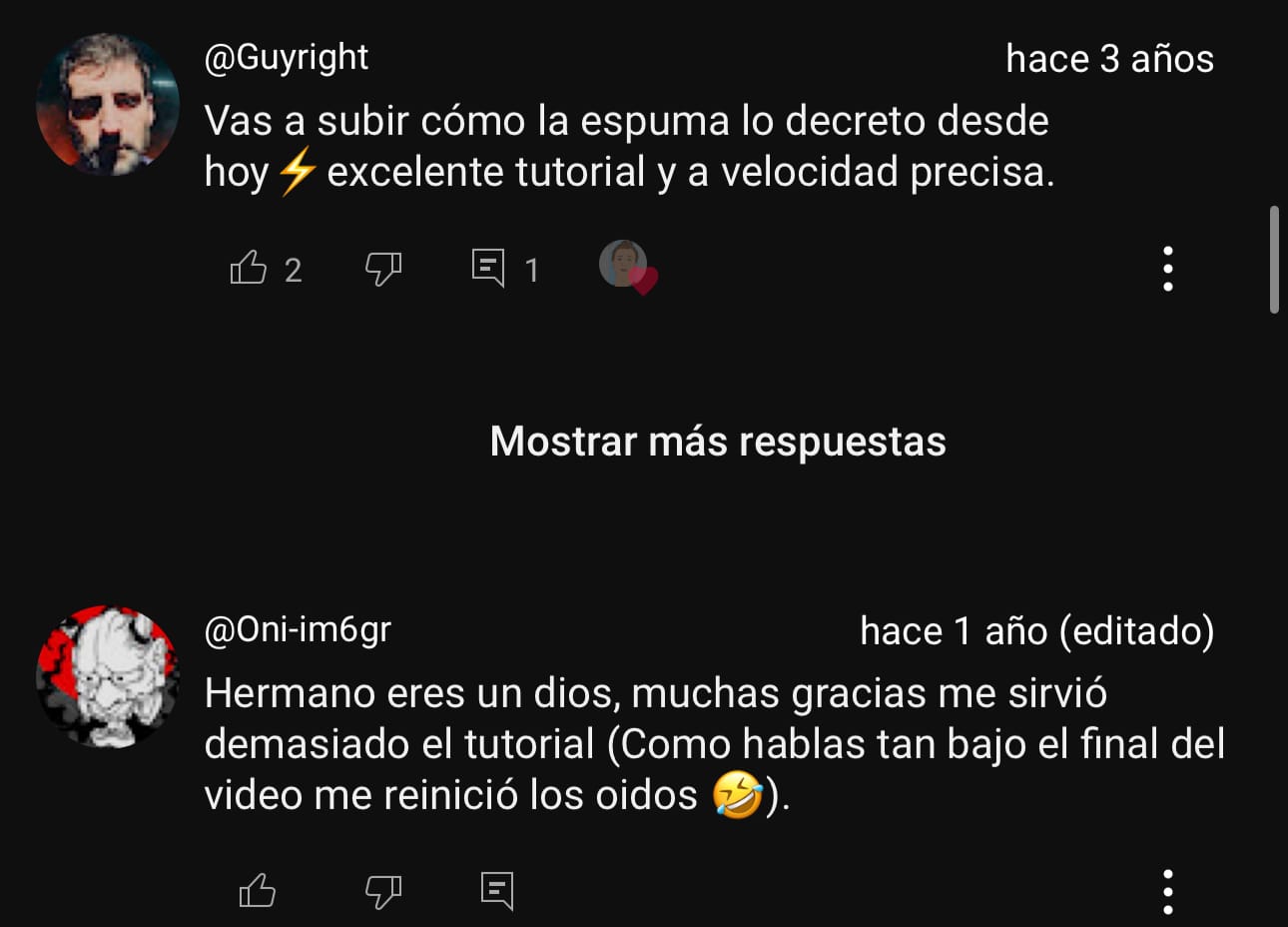
Task: Reply to @Oni-im6gr's comment
Action: [497, 889]
